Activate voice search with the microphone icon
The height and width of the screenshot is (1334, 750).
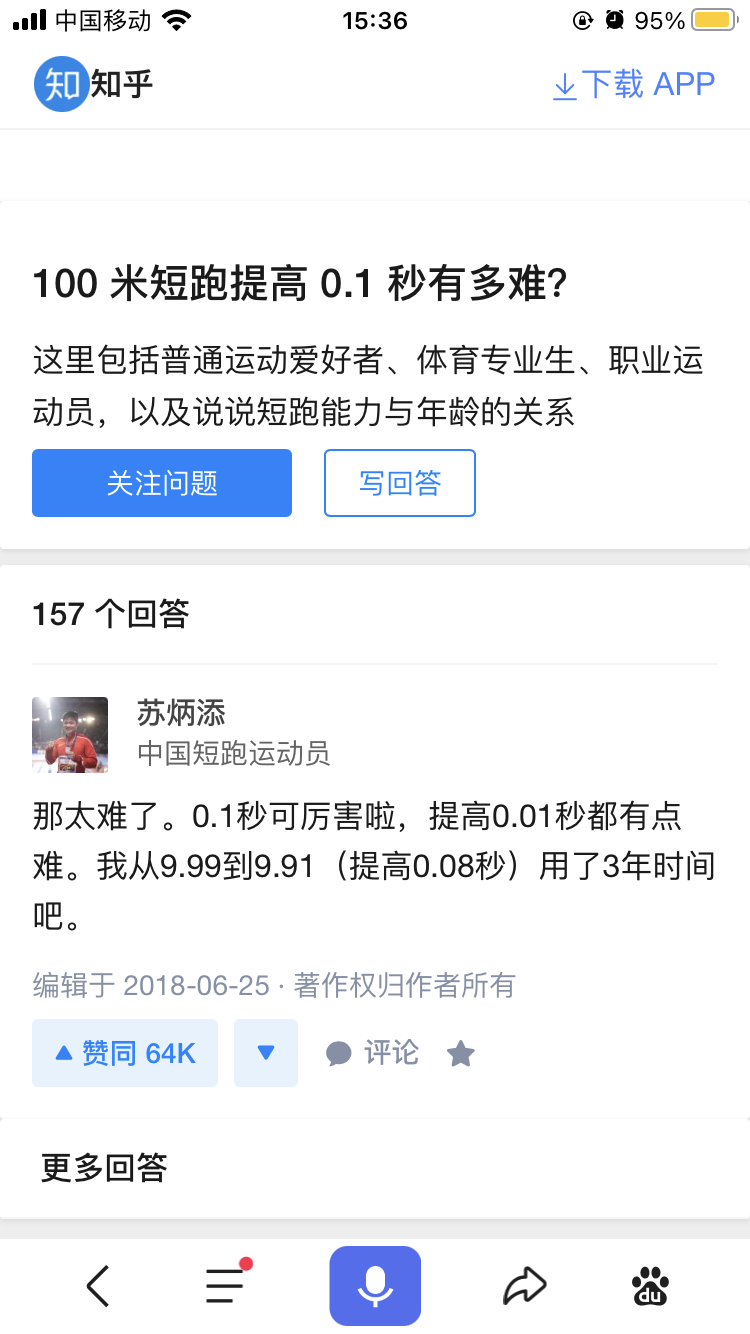tap(374, 1285)
